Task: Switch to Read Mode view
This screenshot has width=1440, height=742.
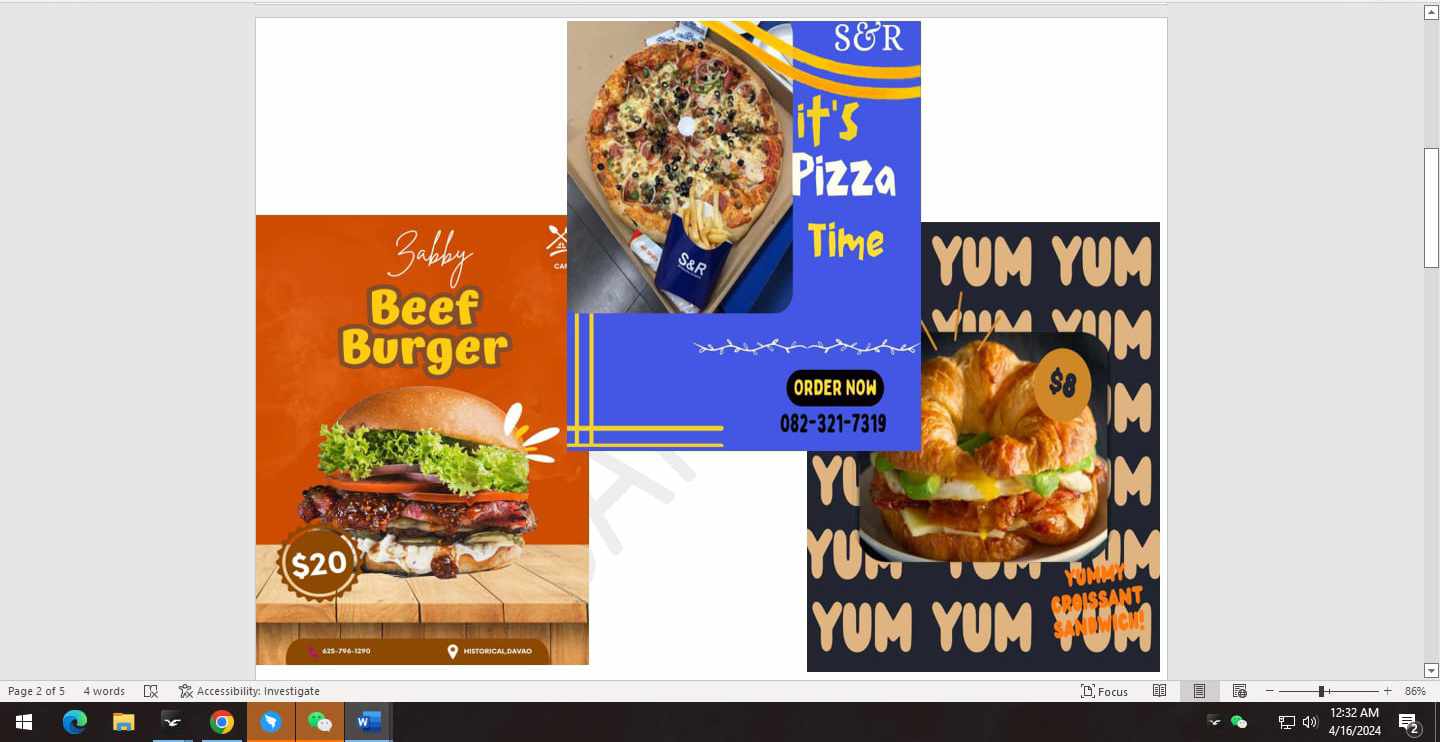Action: coord(1159,691)
